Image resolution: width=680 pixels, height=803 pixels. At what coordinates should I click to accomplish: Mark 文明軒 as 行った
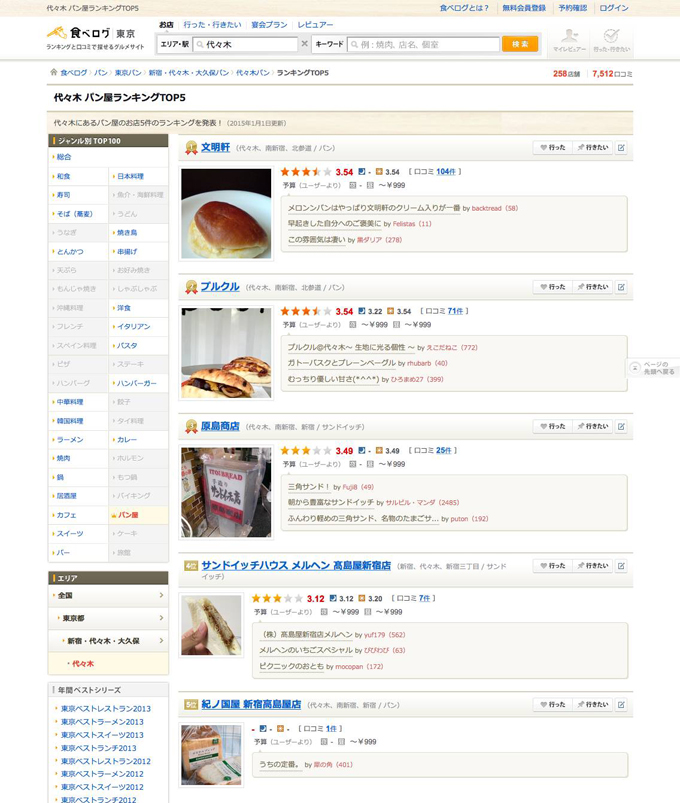coord(550,148)
